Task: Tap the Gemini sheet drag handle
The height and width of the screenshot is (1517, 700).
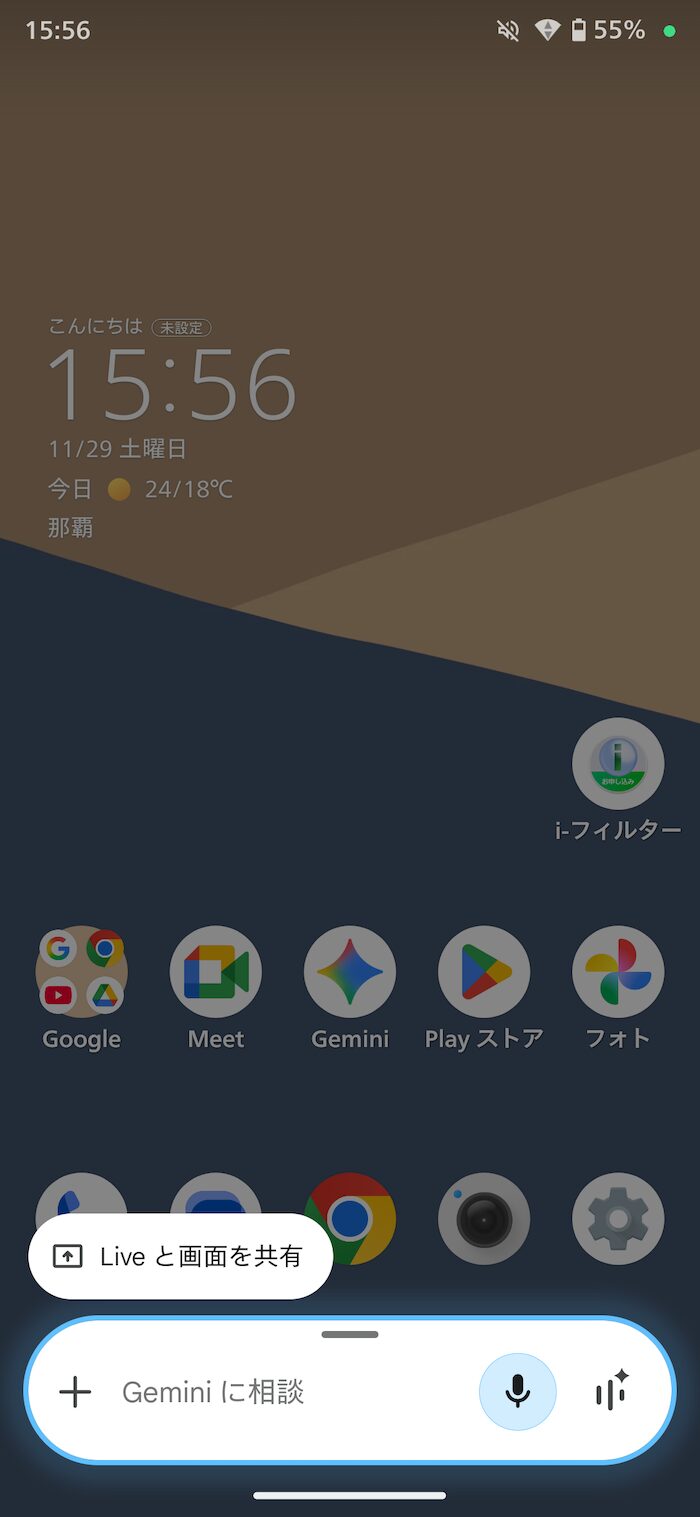Action: click(x=350, y=1334)
